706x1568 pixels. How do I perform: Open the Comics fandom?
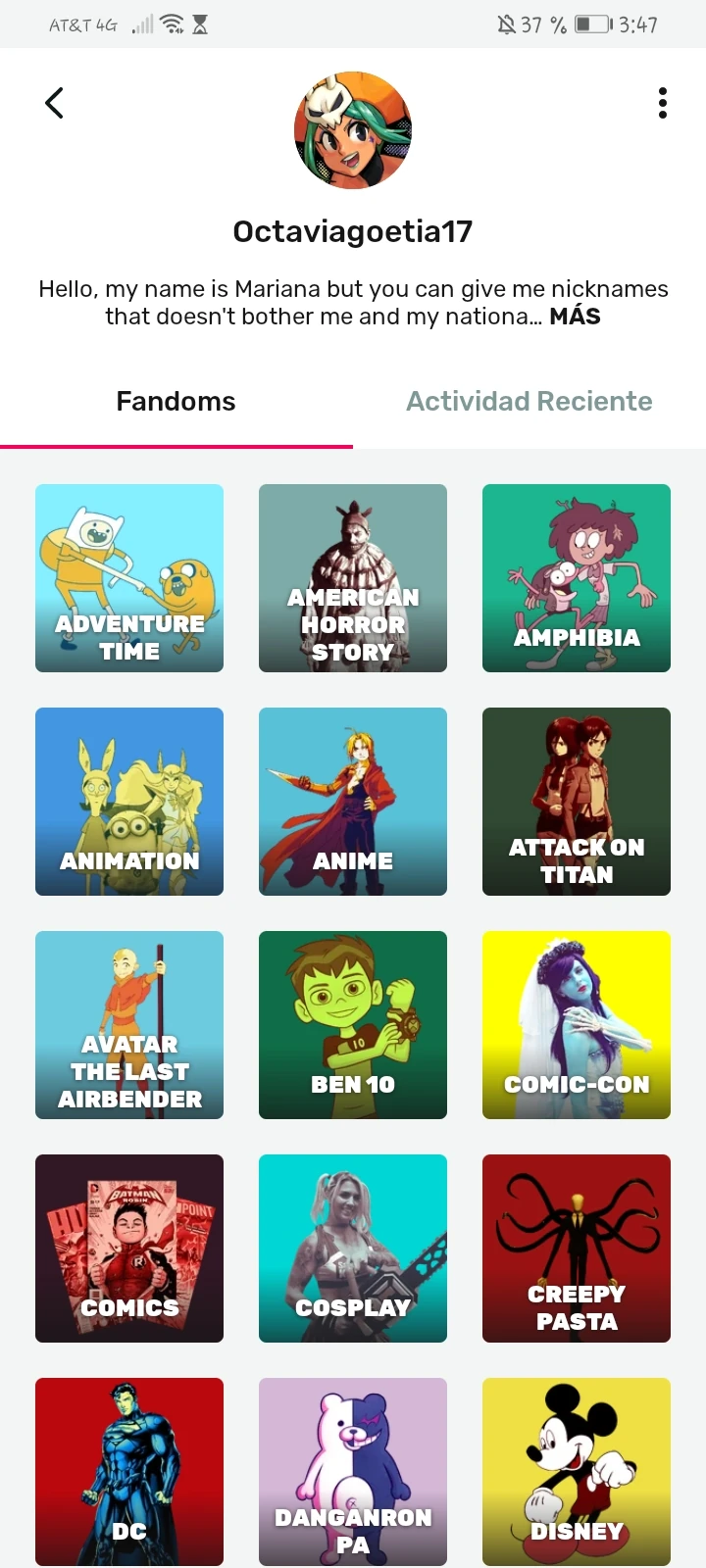pyautogui.click(x=129, y=1249)
